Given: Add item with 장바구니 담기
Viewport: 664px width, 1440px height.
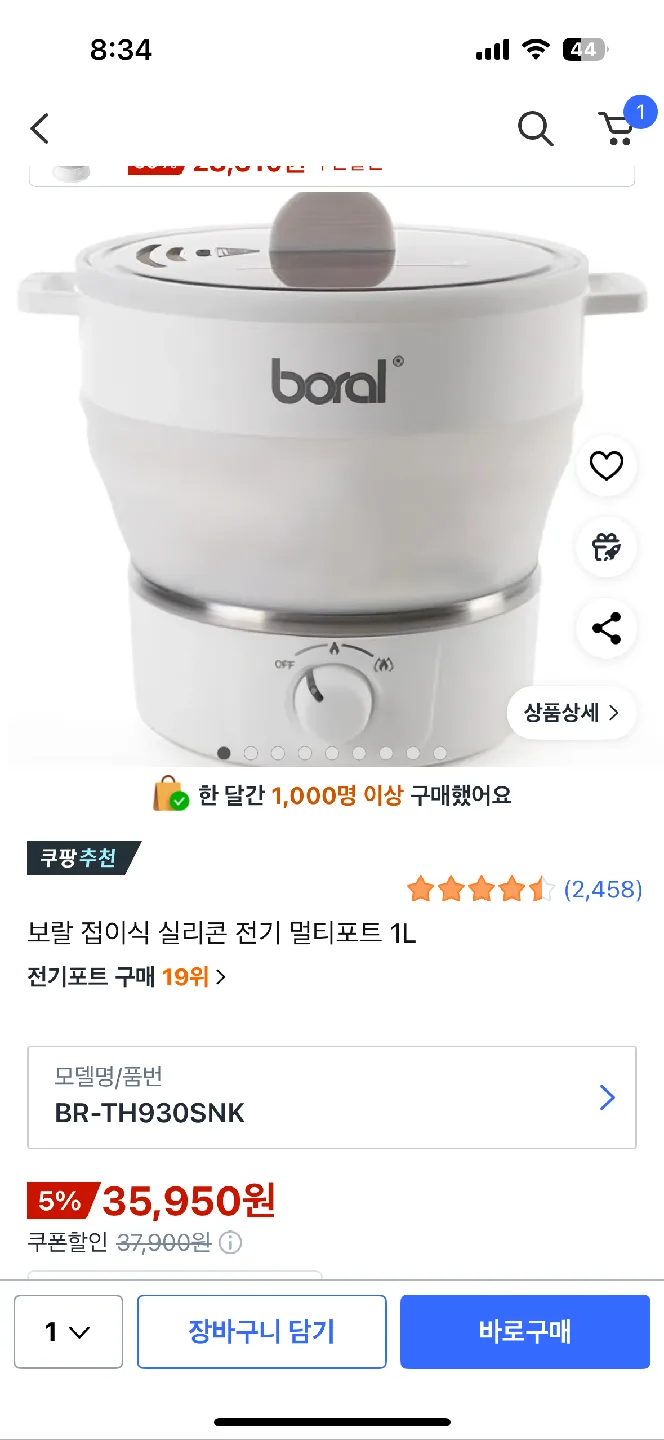Looking at the screenshot, I should [x=262, y=1332].
